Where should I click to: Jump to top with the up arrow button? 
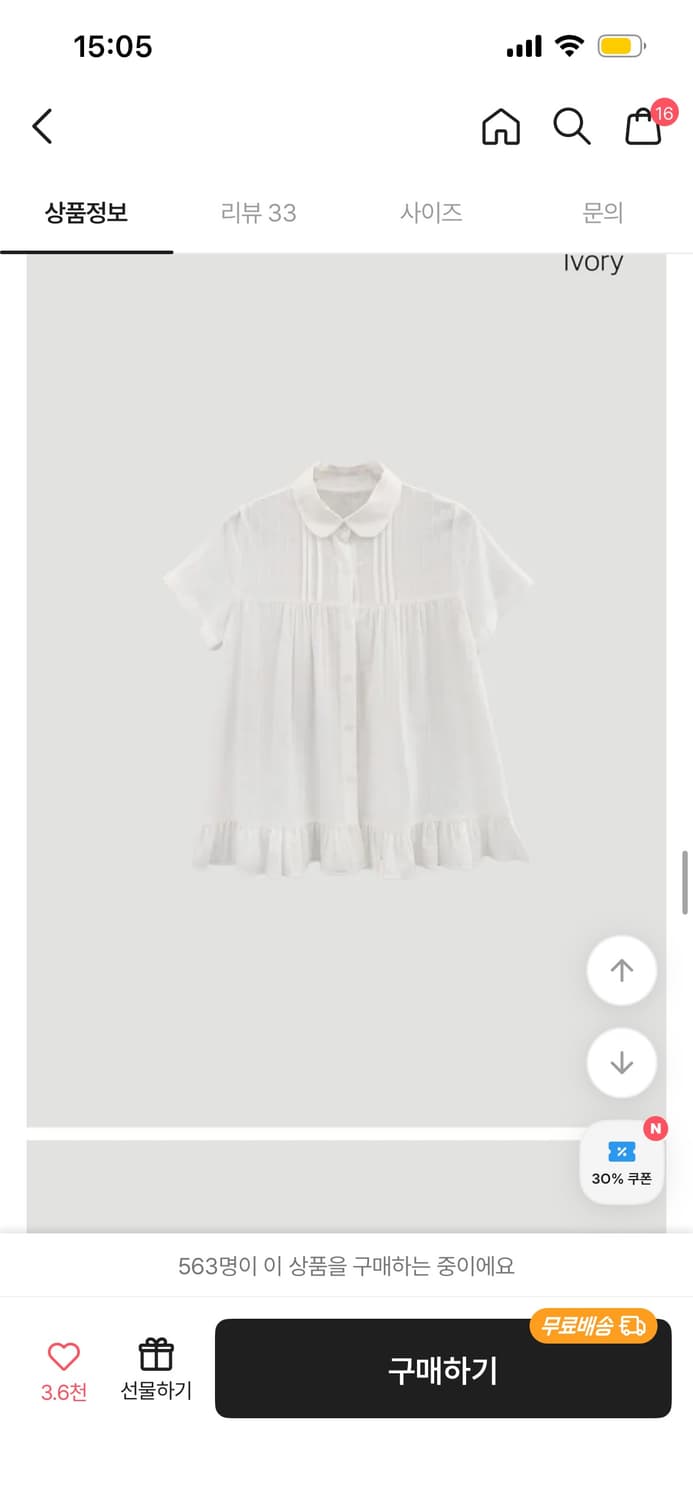622,970
